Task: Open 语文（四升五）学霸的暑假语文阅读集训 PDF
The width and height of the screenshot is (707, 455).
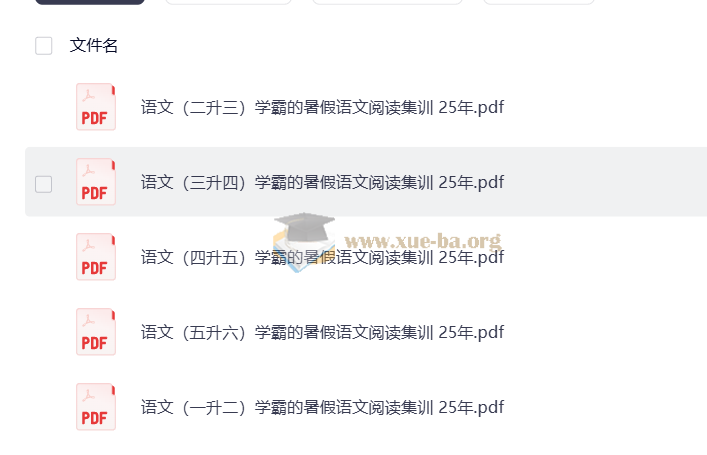Action: 322,257
